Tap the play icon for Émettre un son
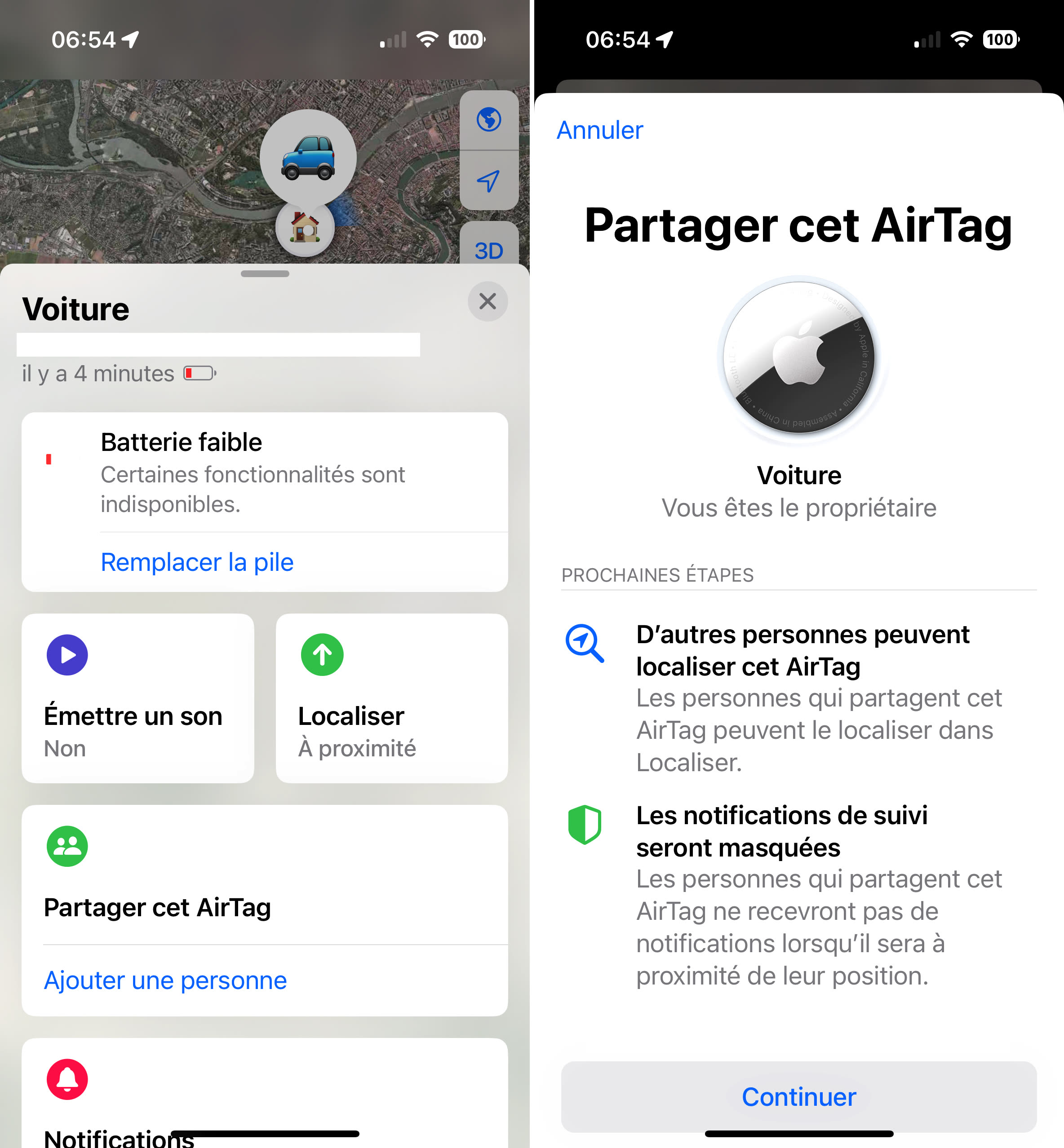Screen dimensions: 1064x1148 (67, 654)
